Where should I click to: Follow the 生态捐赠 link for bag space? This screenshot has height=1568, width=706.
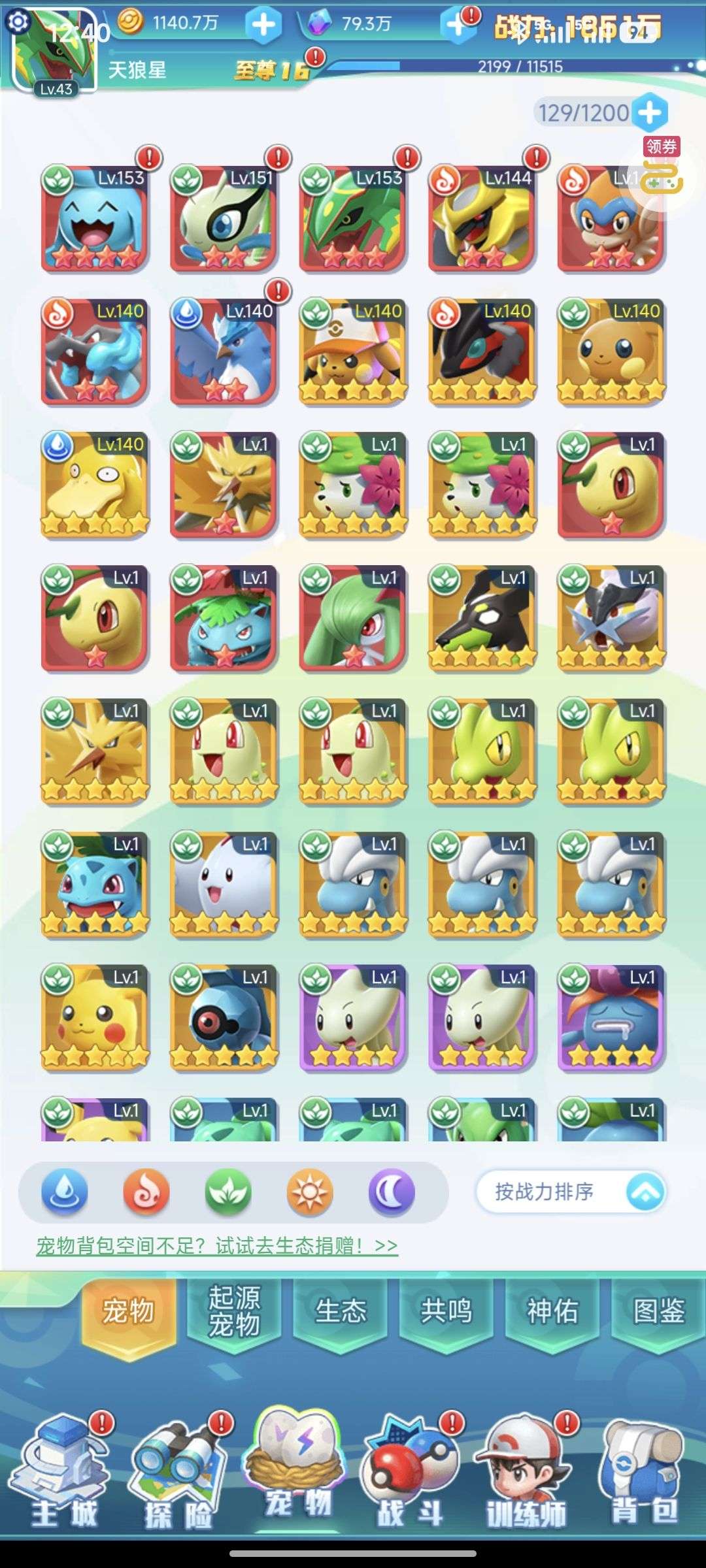217,1246
